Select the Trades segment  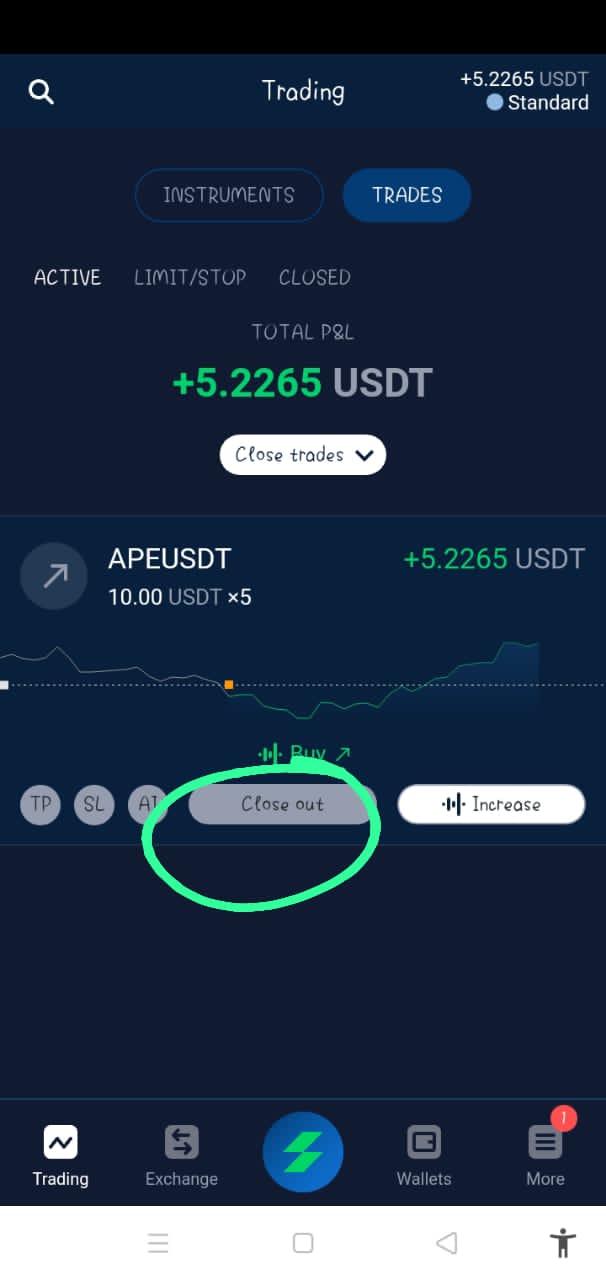(x=407, y=195)
